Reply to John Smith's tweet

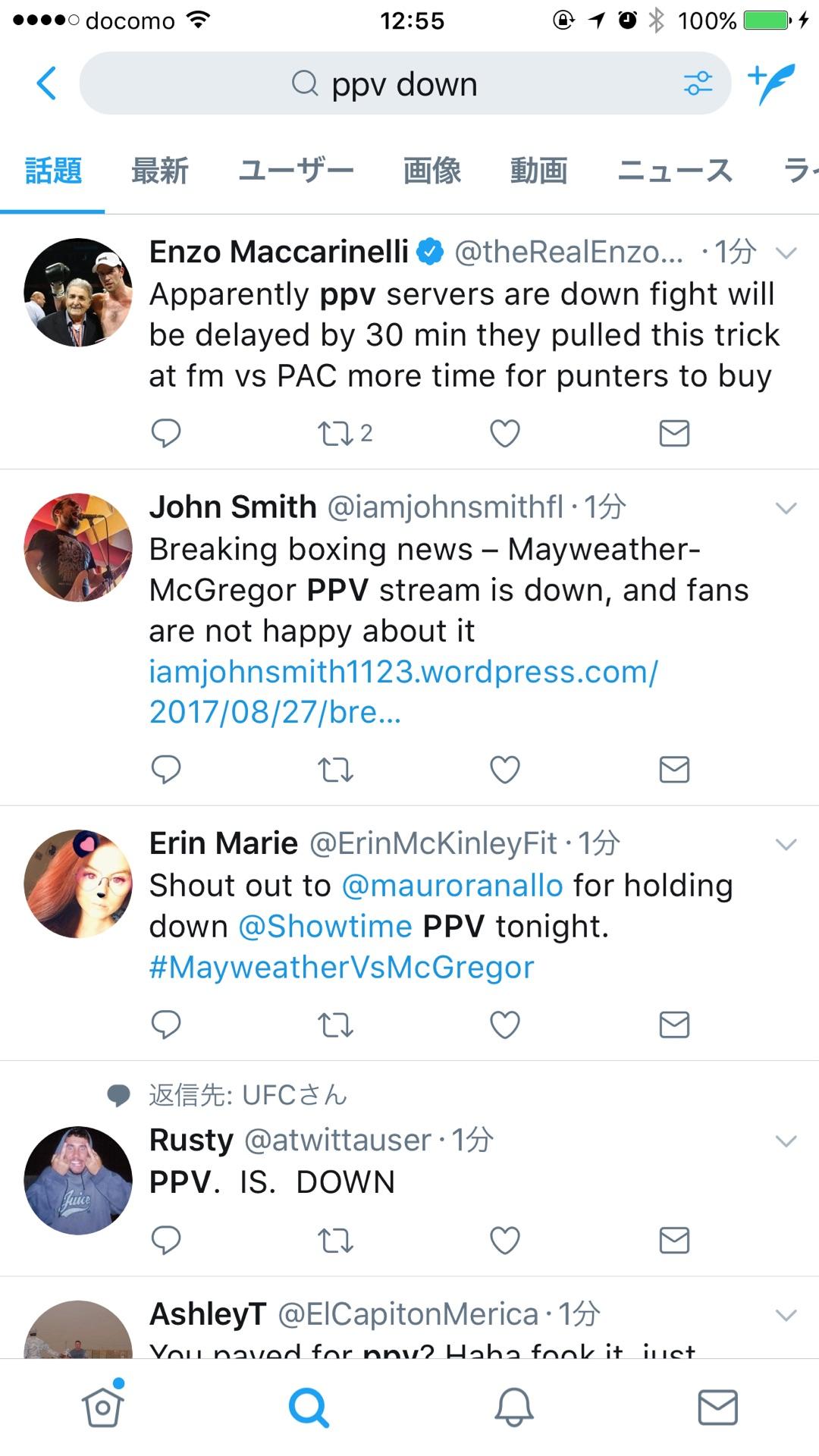click(x=166, y=770)
